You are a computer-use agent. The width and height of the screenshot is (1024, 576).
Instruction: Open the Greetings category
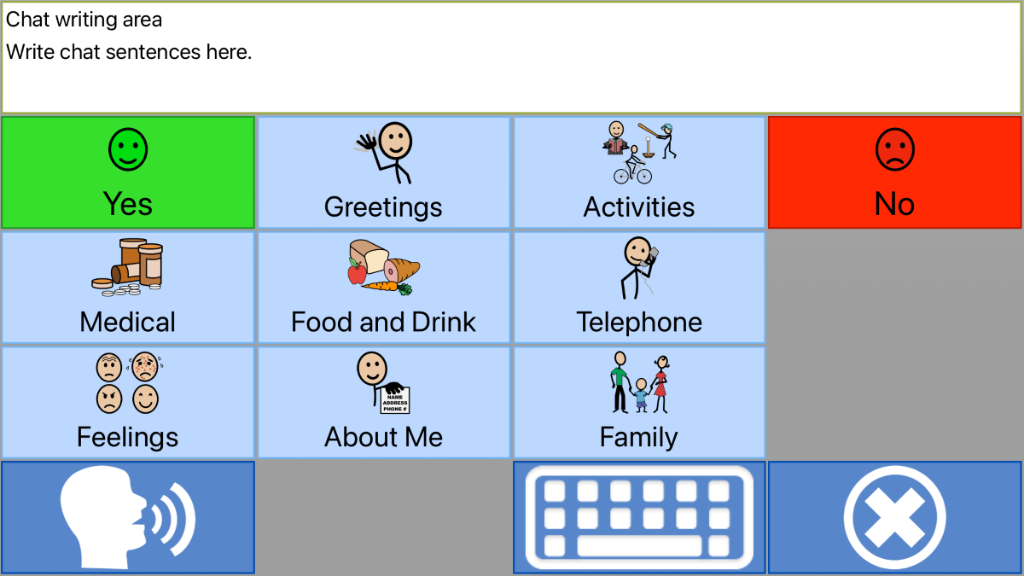coord(384,173)
